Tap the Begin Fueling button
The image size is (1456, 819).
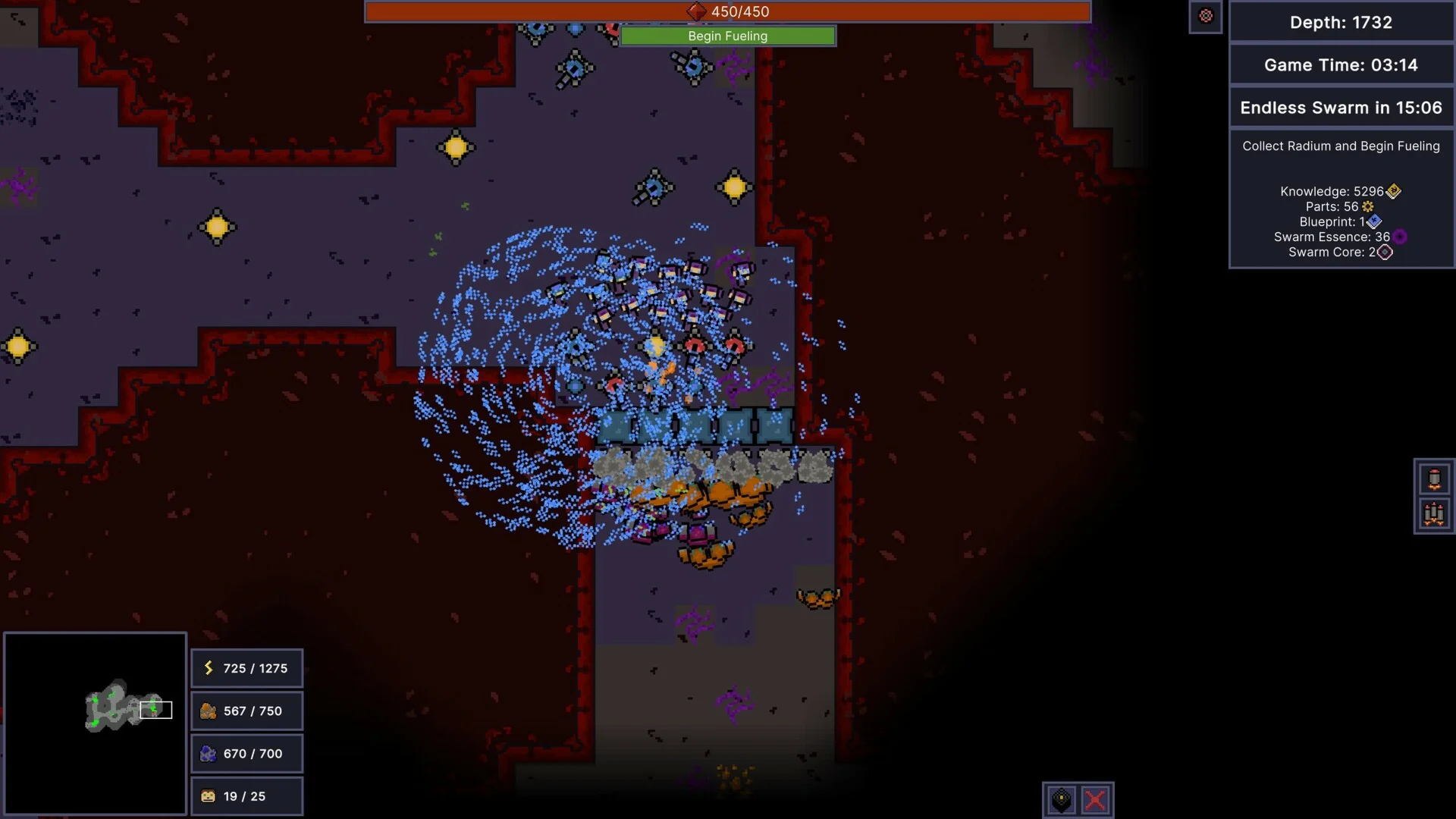pyautogui.click(x=727, y=36)
